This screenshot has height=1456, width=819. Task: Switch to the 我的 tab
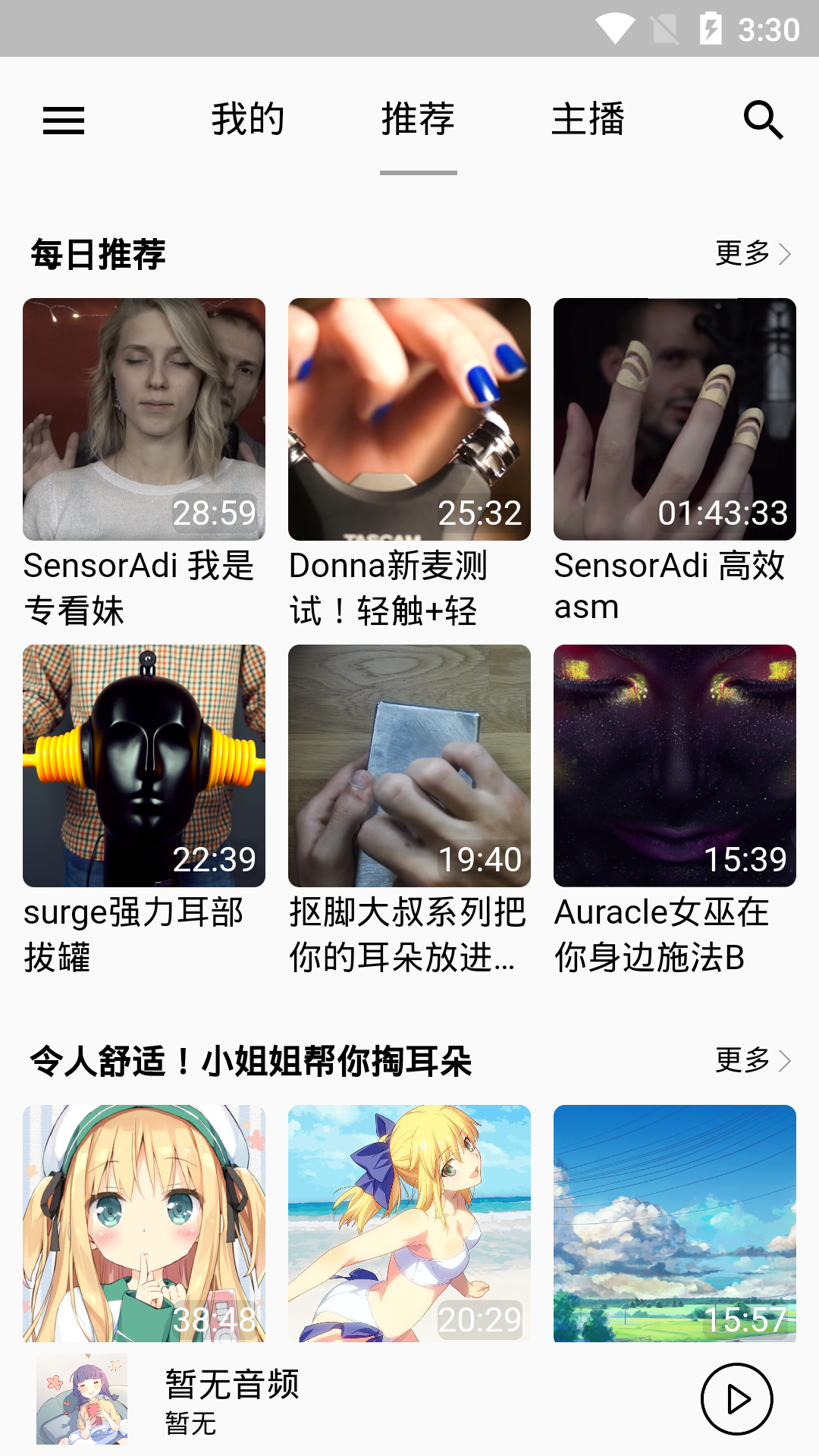click(x=248, y=120)
